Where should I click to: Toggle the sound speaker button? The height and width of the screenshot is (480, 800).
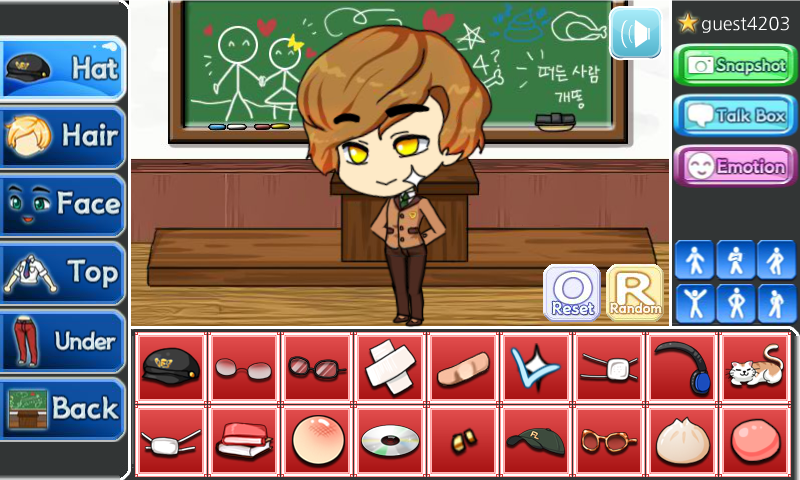point(635,34)
